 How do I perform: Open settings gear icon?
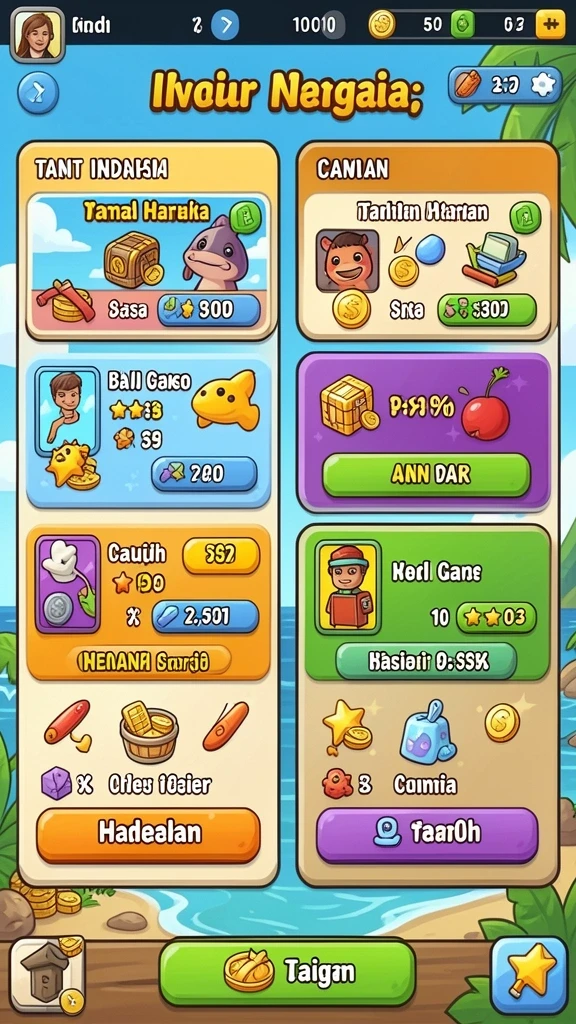(543, 85)
